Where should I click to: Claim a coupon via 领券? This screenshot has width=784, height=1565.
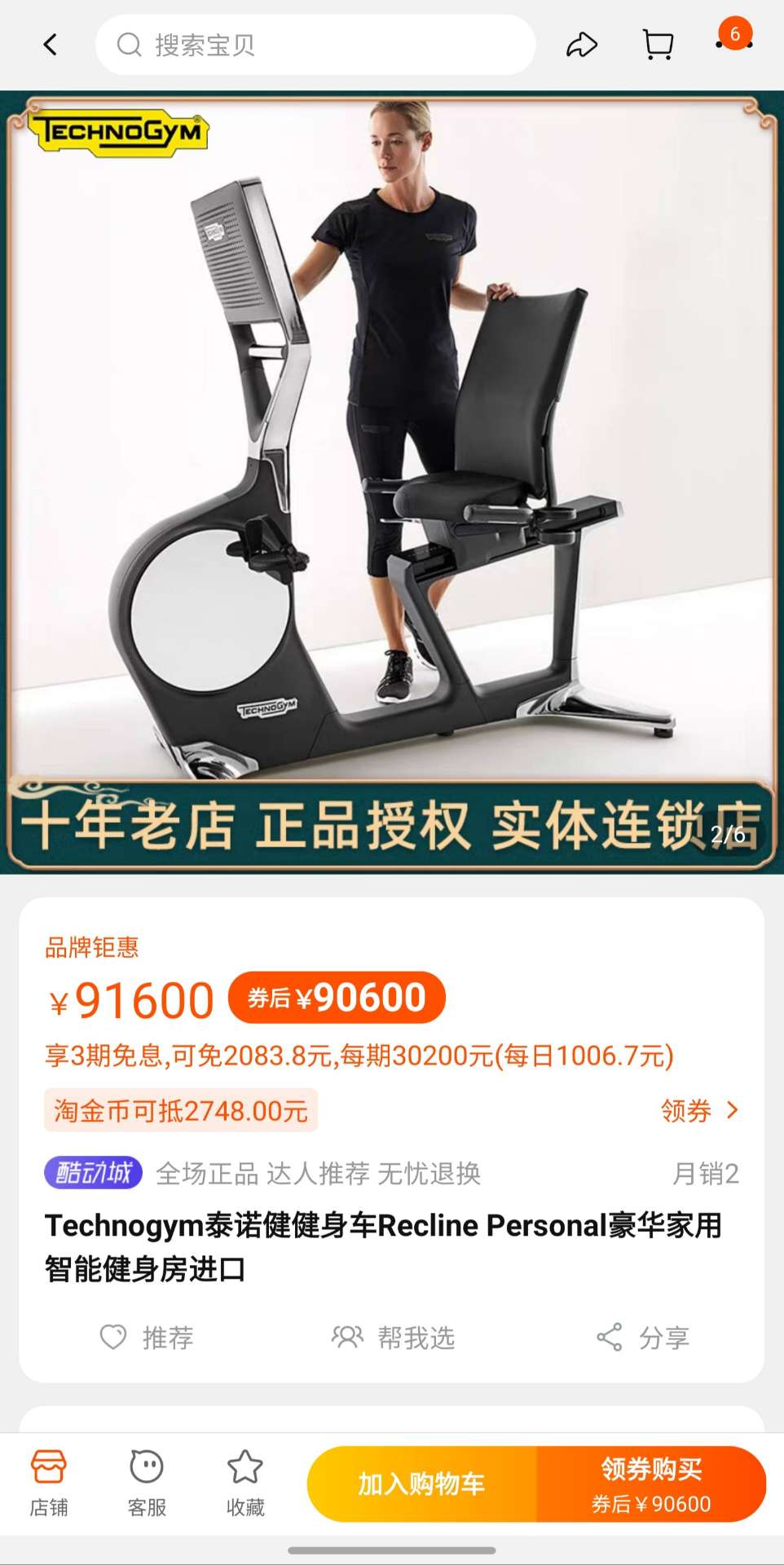point(699,1110)
